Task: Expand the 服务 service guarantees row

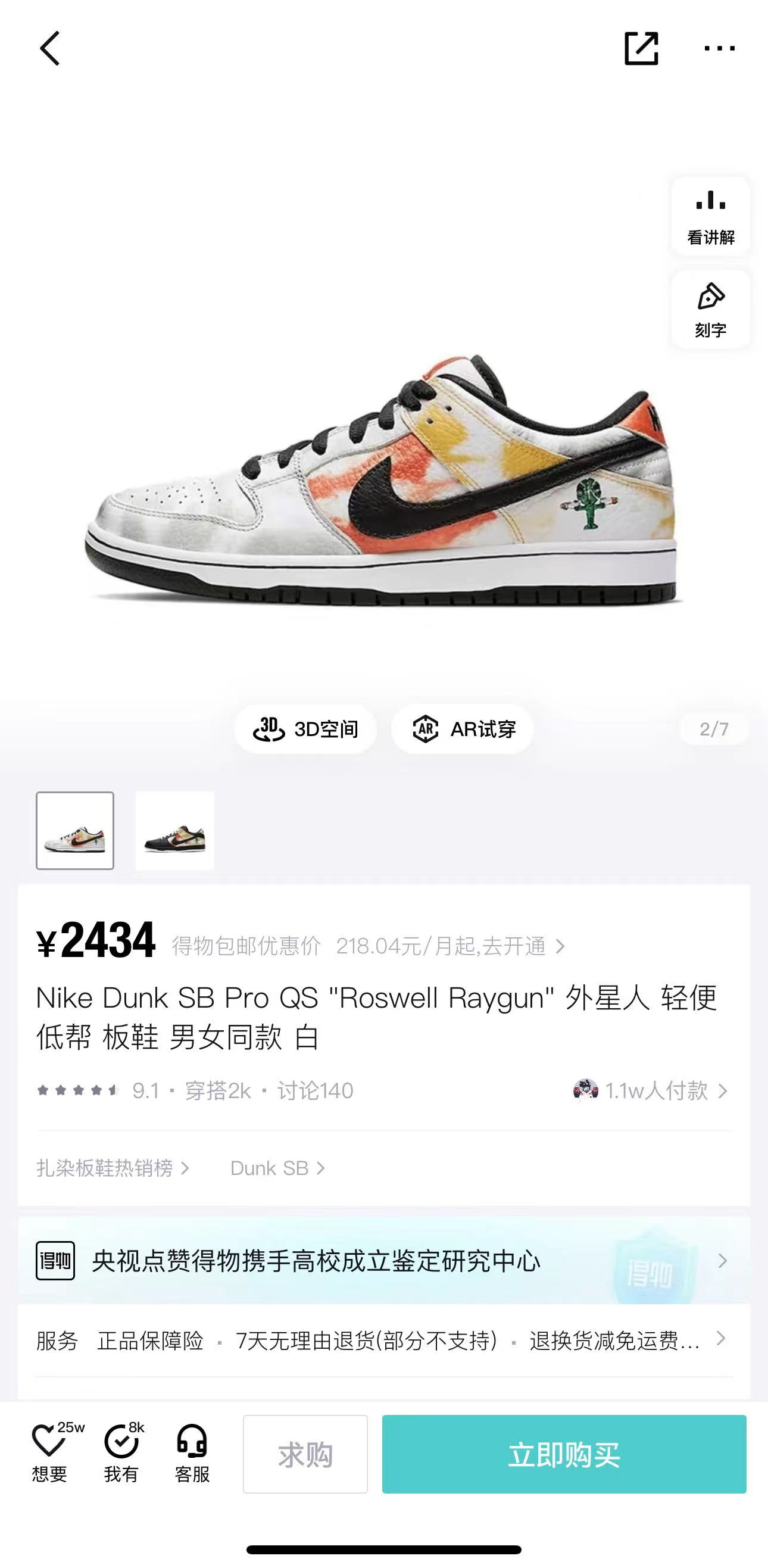Action: [x=383, y=1341]
